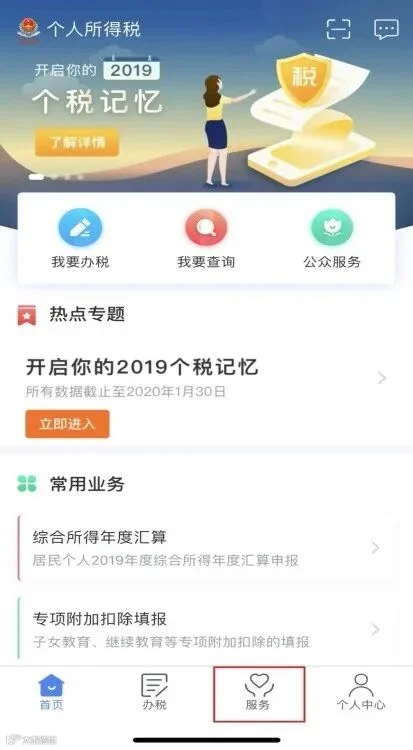Screen dimensions: 413x750
Task: Open 我要查询
Action: pyautogui.click(x=206, y=239)
